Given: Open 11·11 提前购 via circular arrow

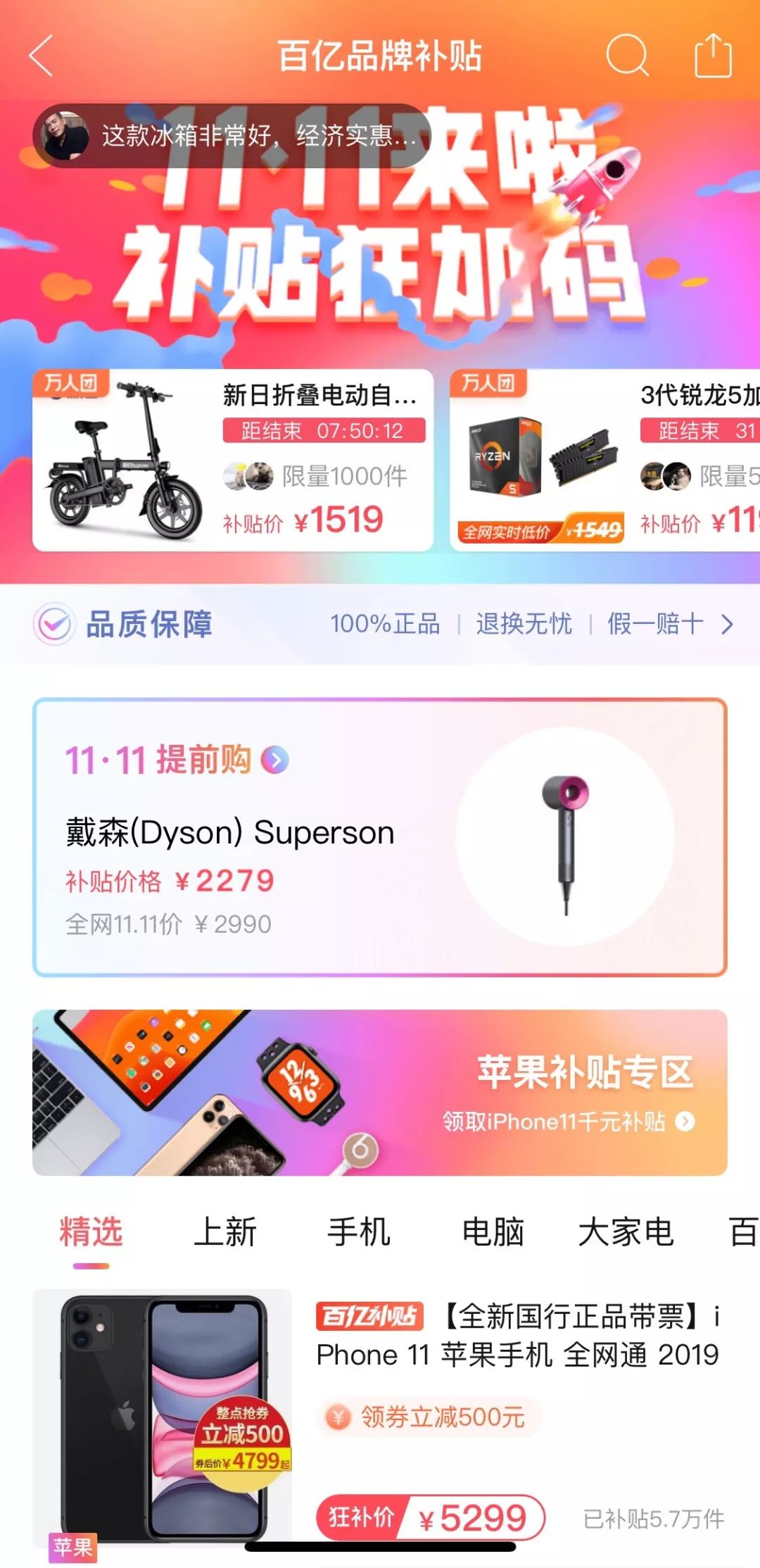Looking at the screenshot, I should pyautogui.click(x=277, y=760).
